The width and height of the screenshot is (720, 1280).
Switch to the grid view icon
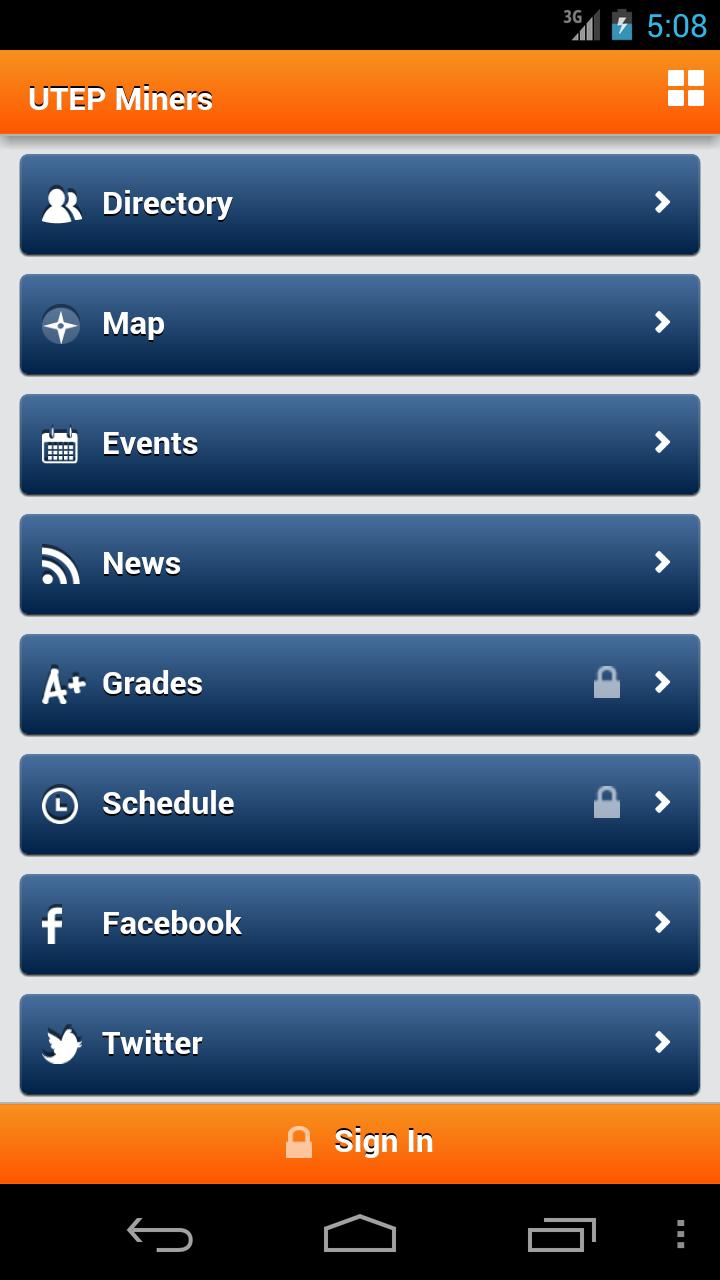[686, 88]
